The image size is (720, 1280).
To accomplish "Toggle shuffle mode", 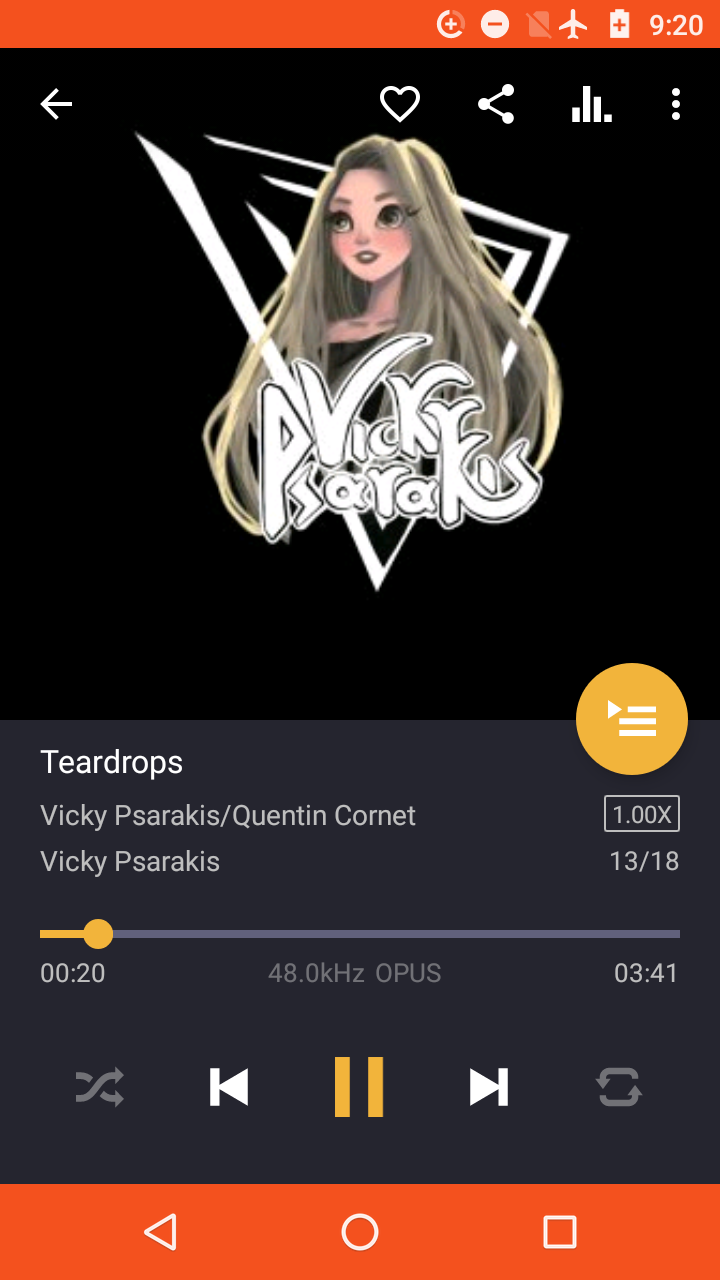I will pyautogui.click(x=100, y=1086).
